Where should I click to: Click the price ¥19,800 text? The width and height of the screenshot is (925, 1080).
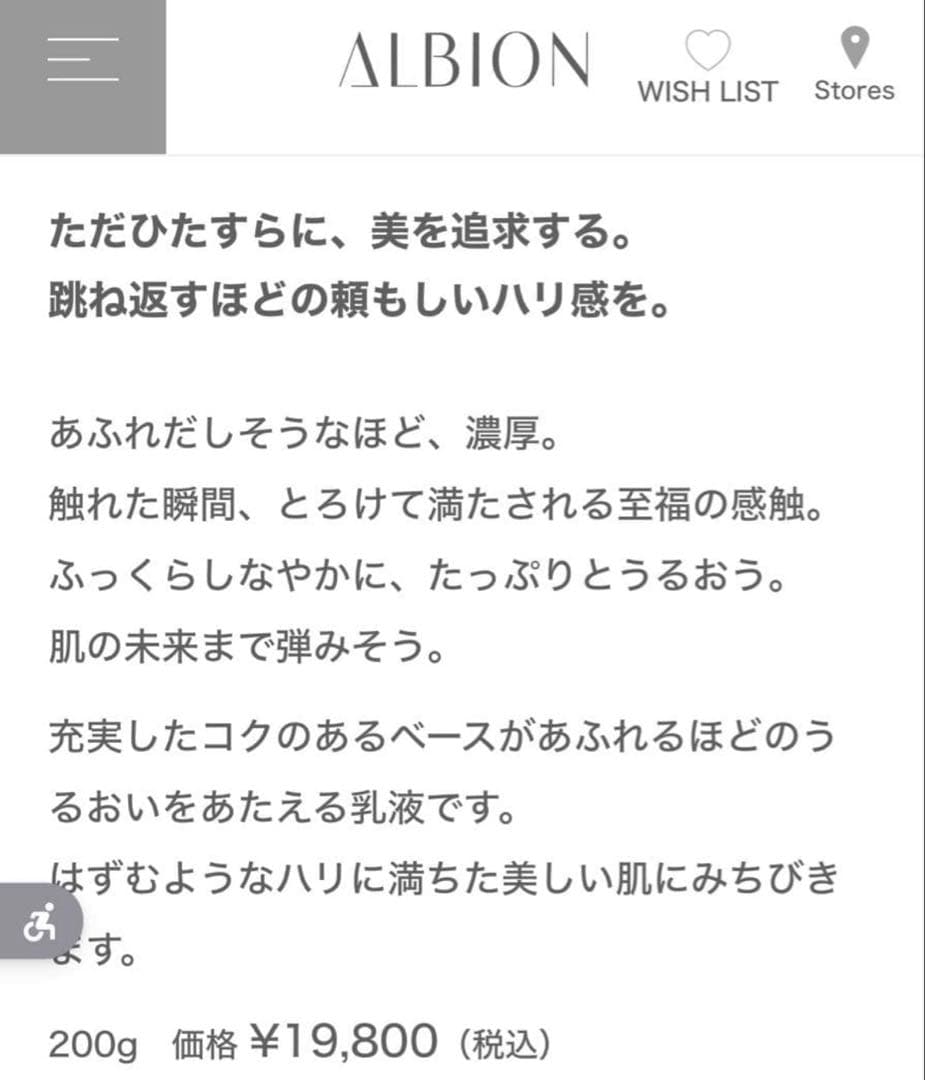coord(345,1040)
